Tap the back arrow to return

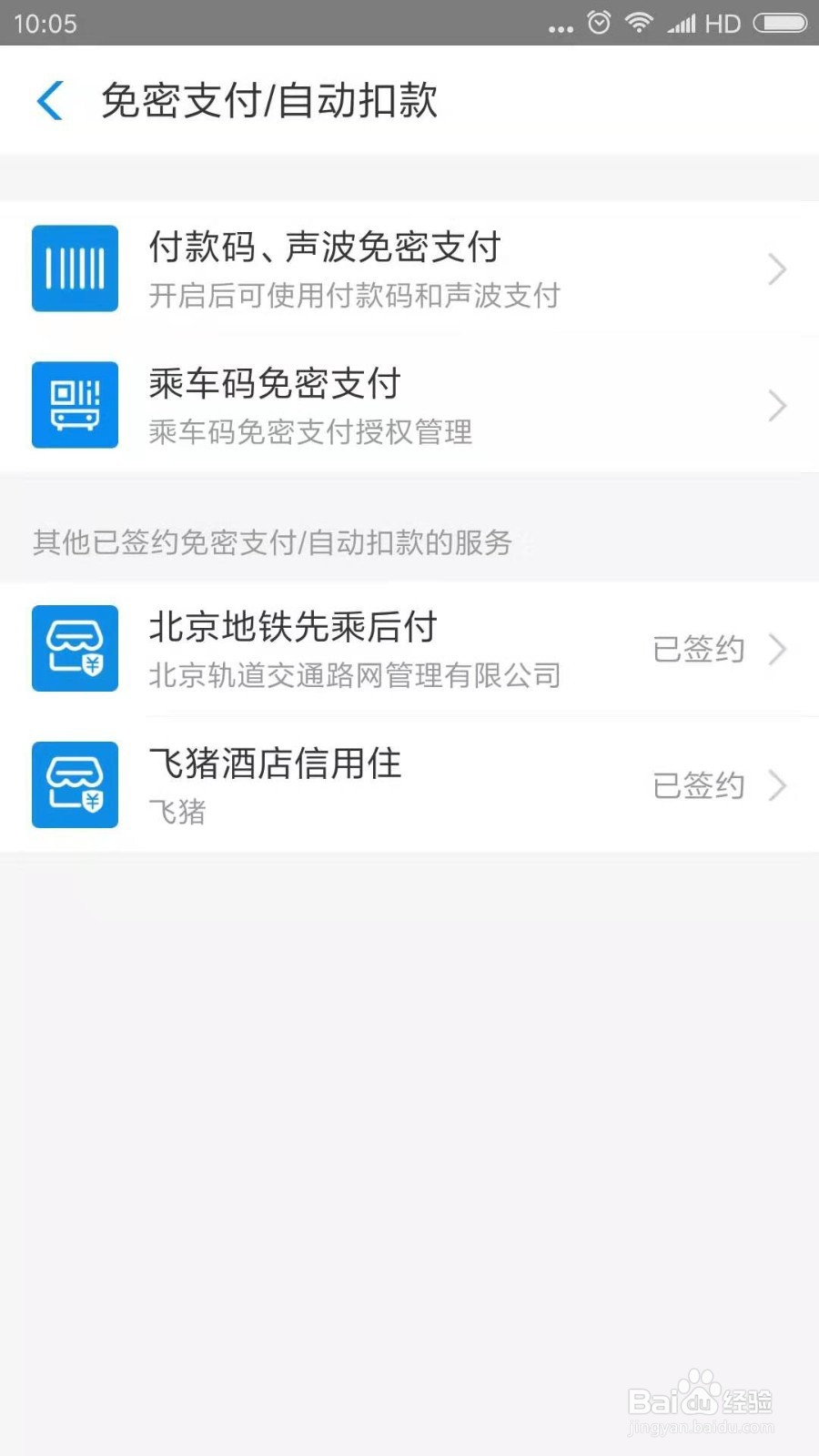[49, 100]
